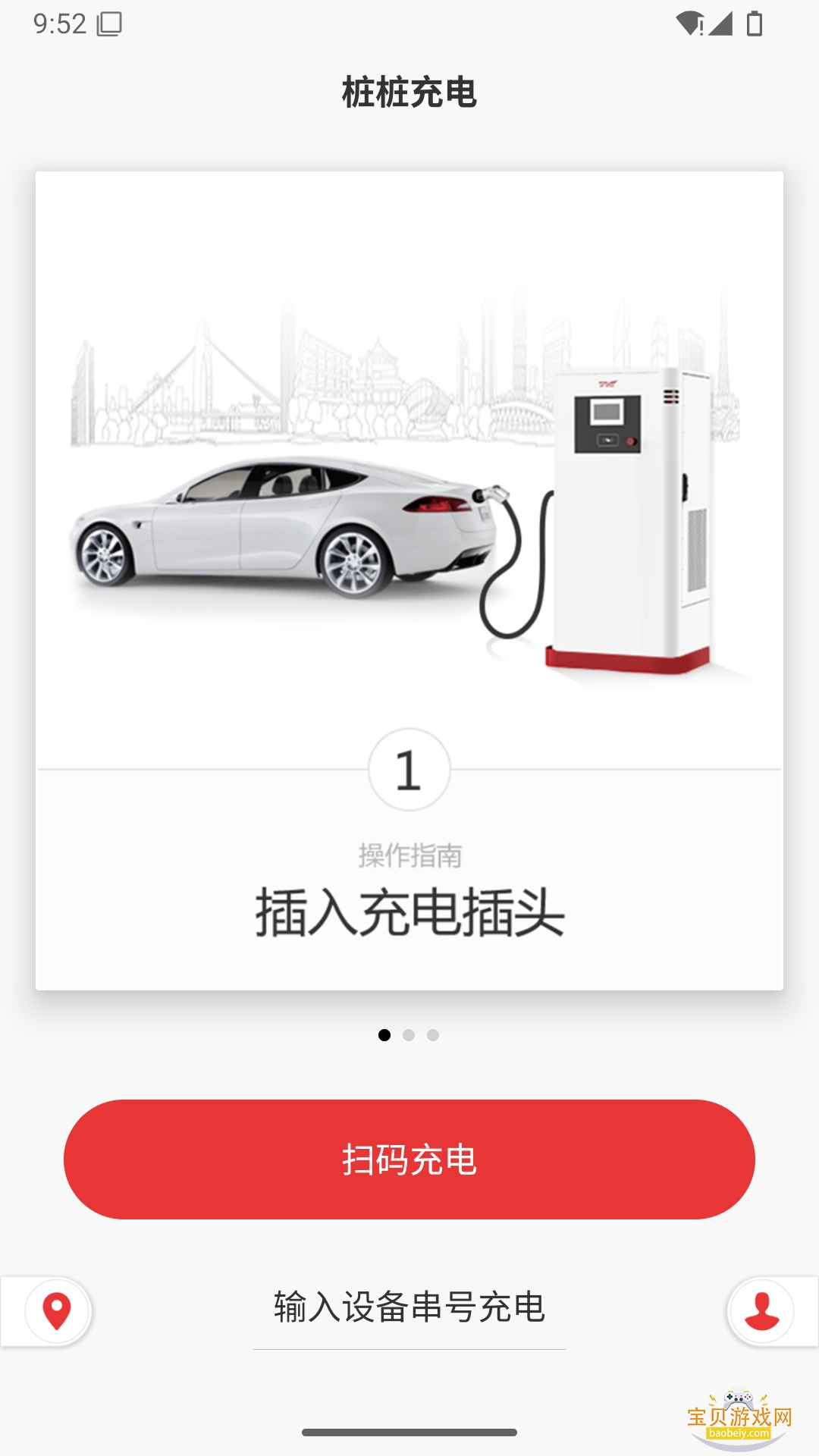Select the third page indicator dot

[x=433, y=1035]
